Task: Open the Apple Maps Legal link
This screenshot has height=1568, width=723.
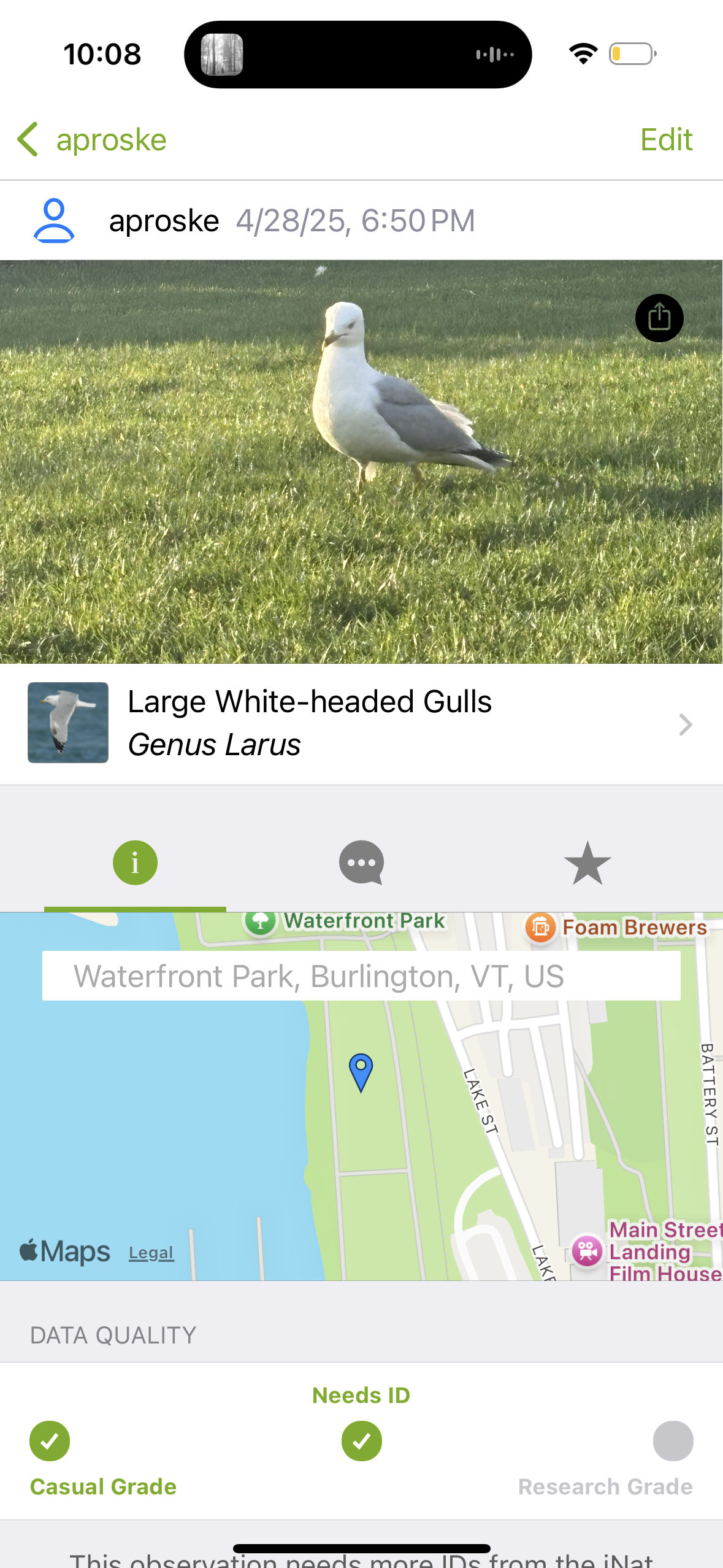Action: pyautogui.click(x=151, y=1252)
